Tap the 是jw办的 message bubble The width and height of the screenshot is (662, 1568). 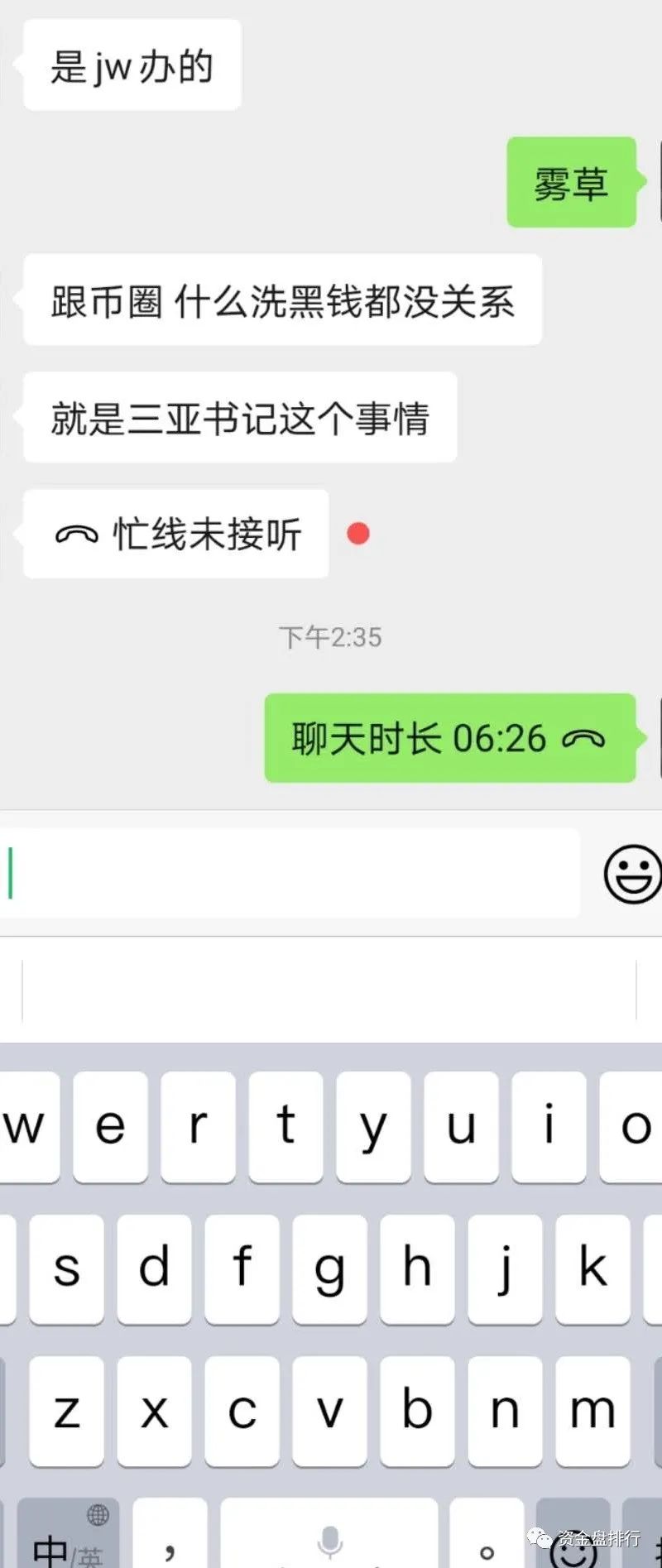(131, 65)
